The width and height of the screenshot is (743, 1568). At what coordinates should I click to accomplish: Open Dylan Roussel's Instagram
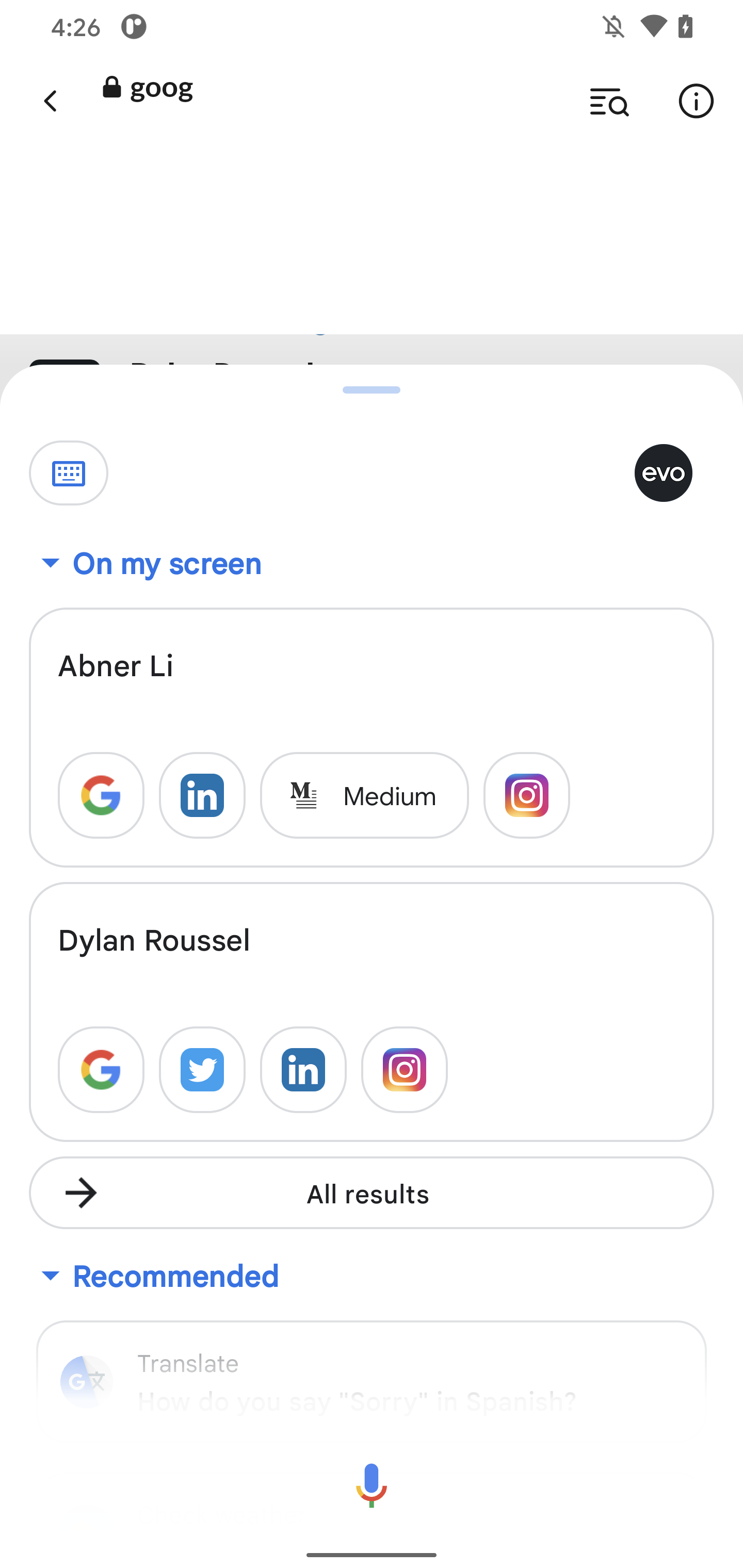(x=404, y=1070)
